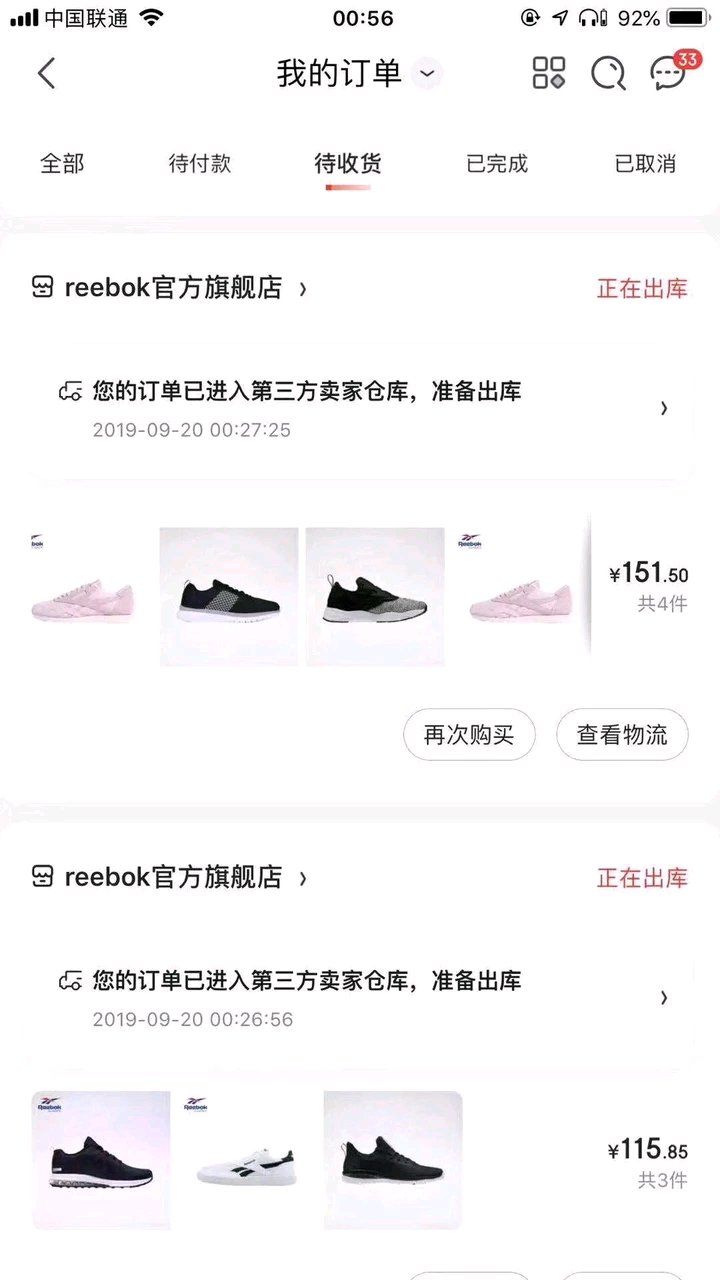Select the 待收货 tab

coord(348,164)
